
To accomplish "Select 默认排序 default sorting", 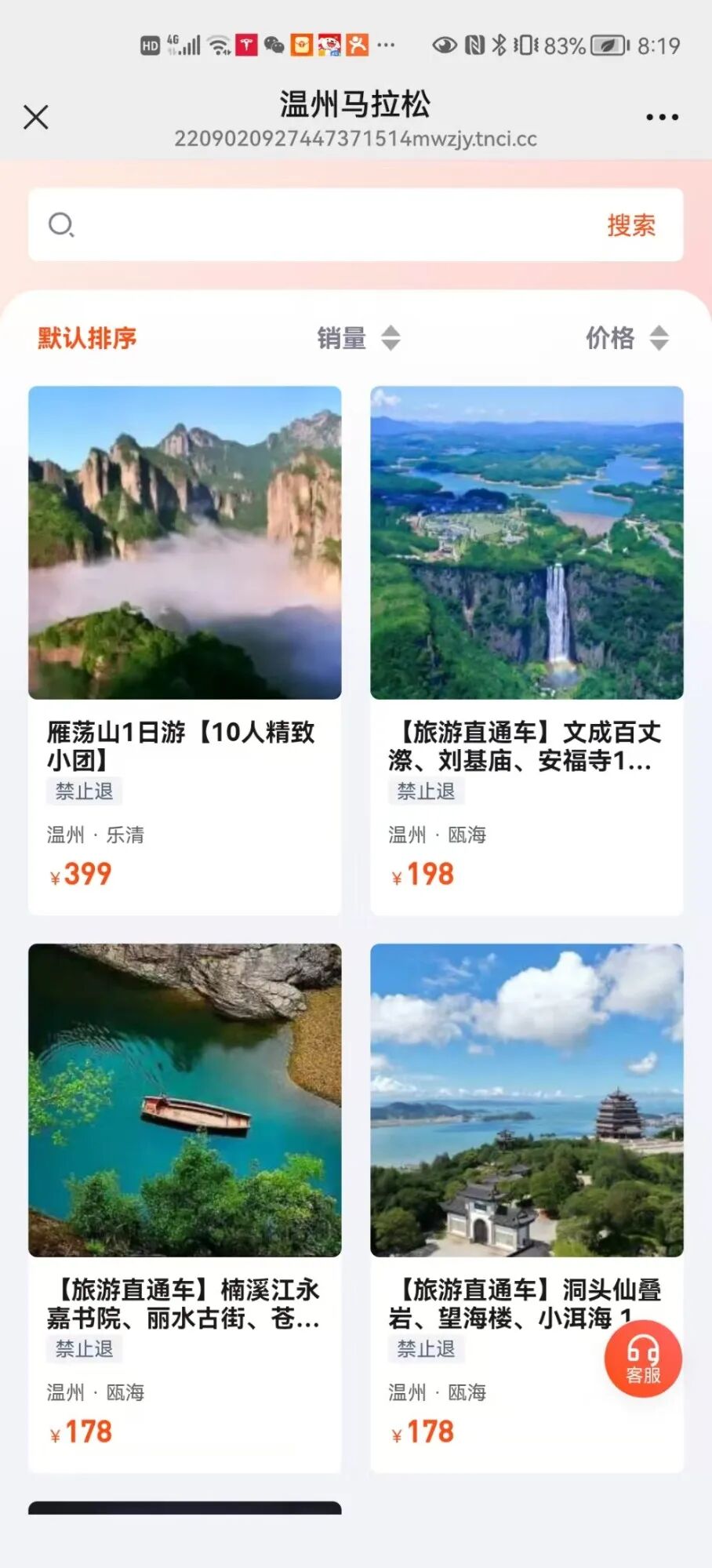I will pos(87,338).
